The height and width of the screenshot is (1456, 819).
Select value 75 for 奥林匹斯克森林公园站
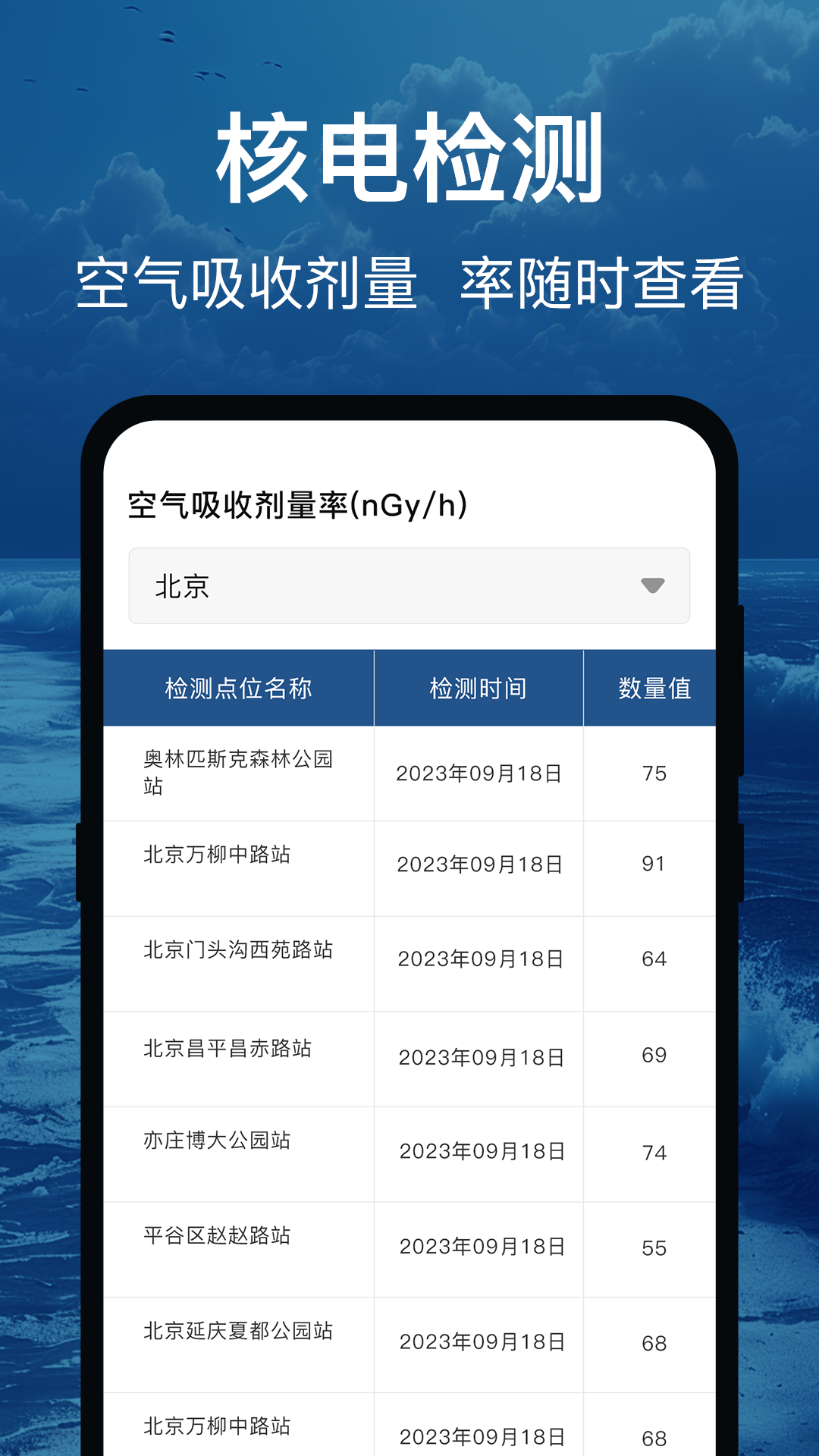[657, 773]
